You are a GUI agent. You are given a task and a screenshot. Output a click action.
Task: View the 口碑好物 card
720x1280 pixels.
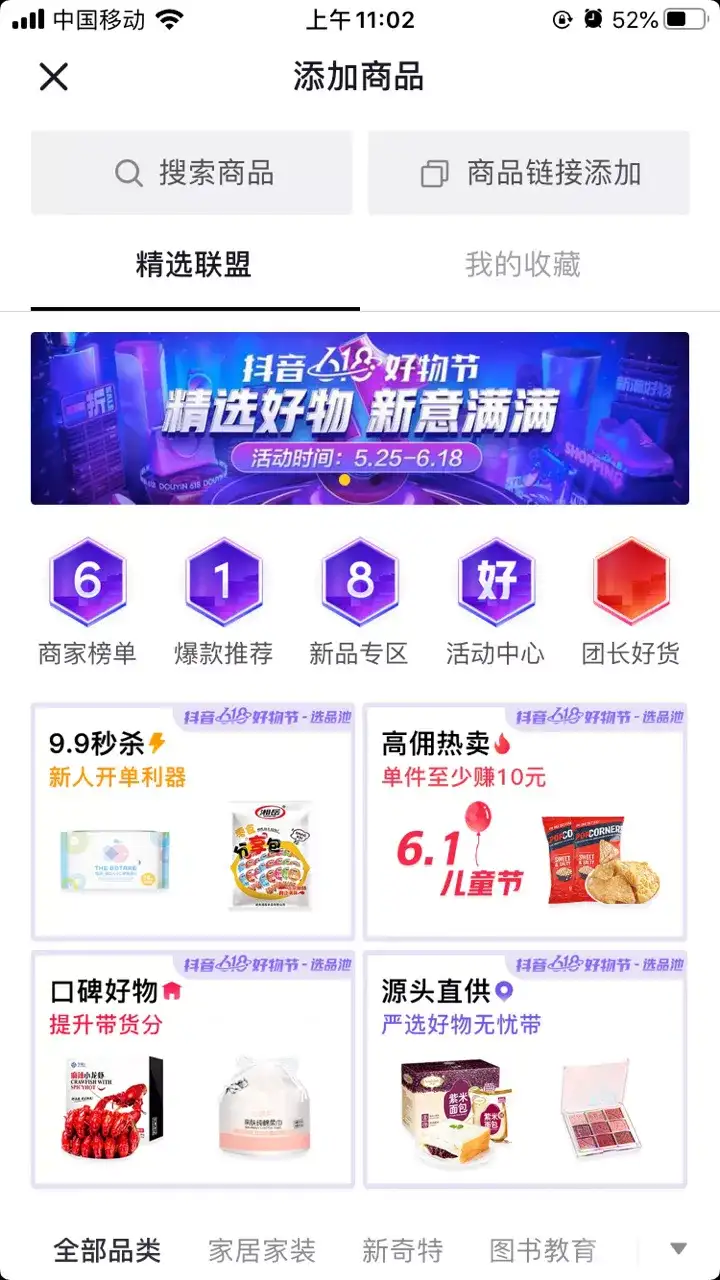[x=193, y=1068]
